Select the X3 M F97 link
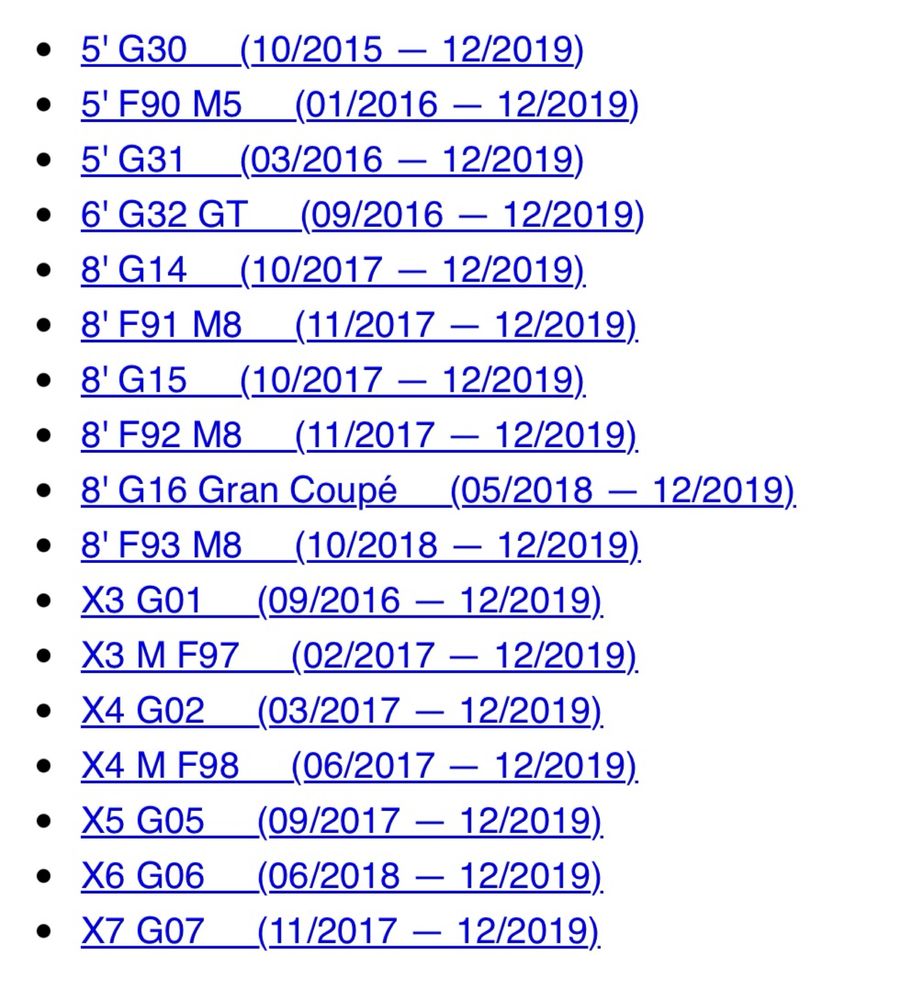Image resolution: width=924 pixels, height=999 pixels. tap(358, 656)
